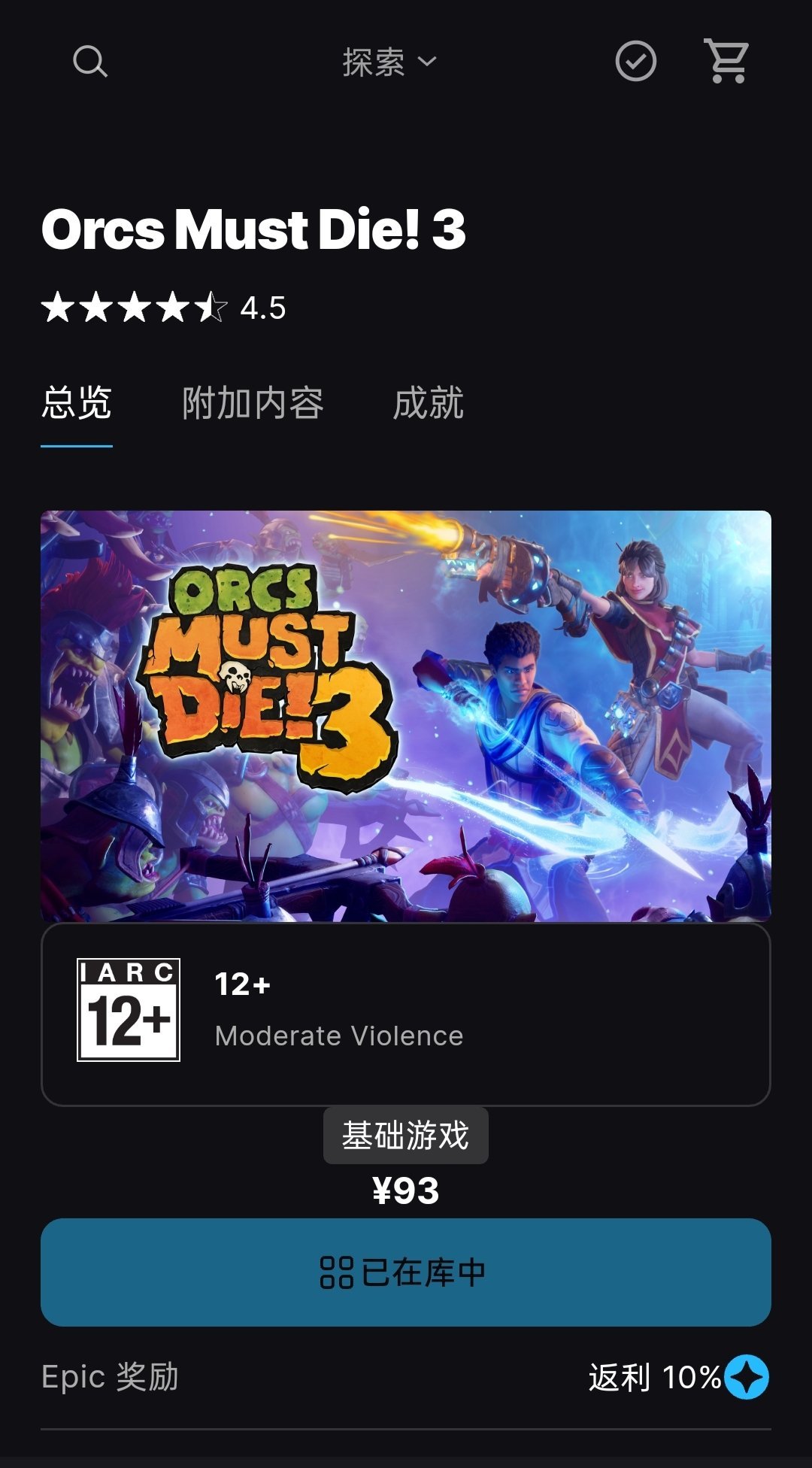The width and height of the screenshot is (812, 1468).
Task: Click the checkmark circle icon in top bar
Action: tap(635, 62)
